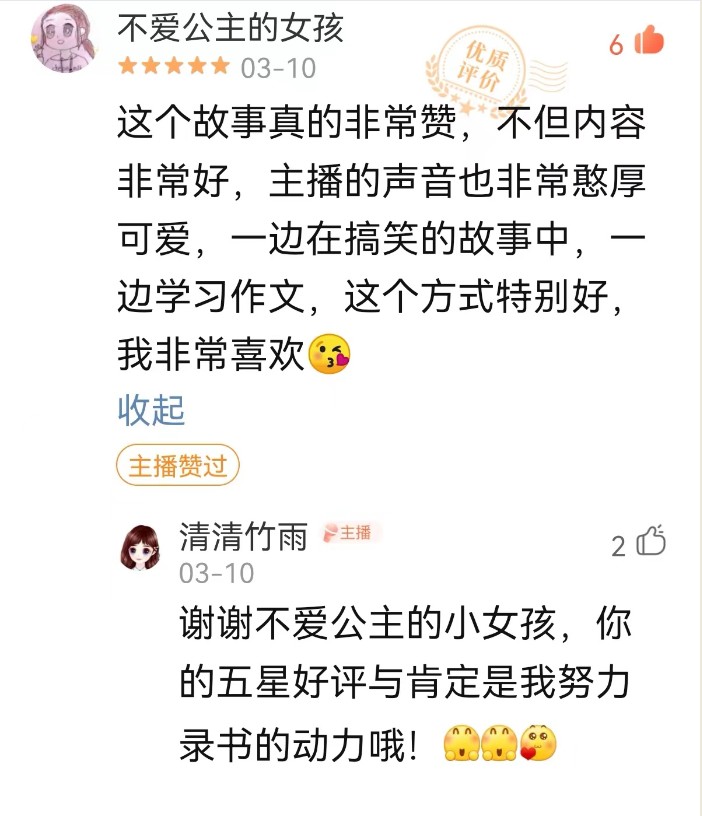Collapse the review with 收起
The width and height of the screenshot is (702, 816).
point(152,409)
